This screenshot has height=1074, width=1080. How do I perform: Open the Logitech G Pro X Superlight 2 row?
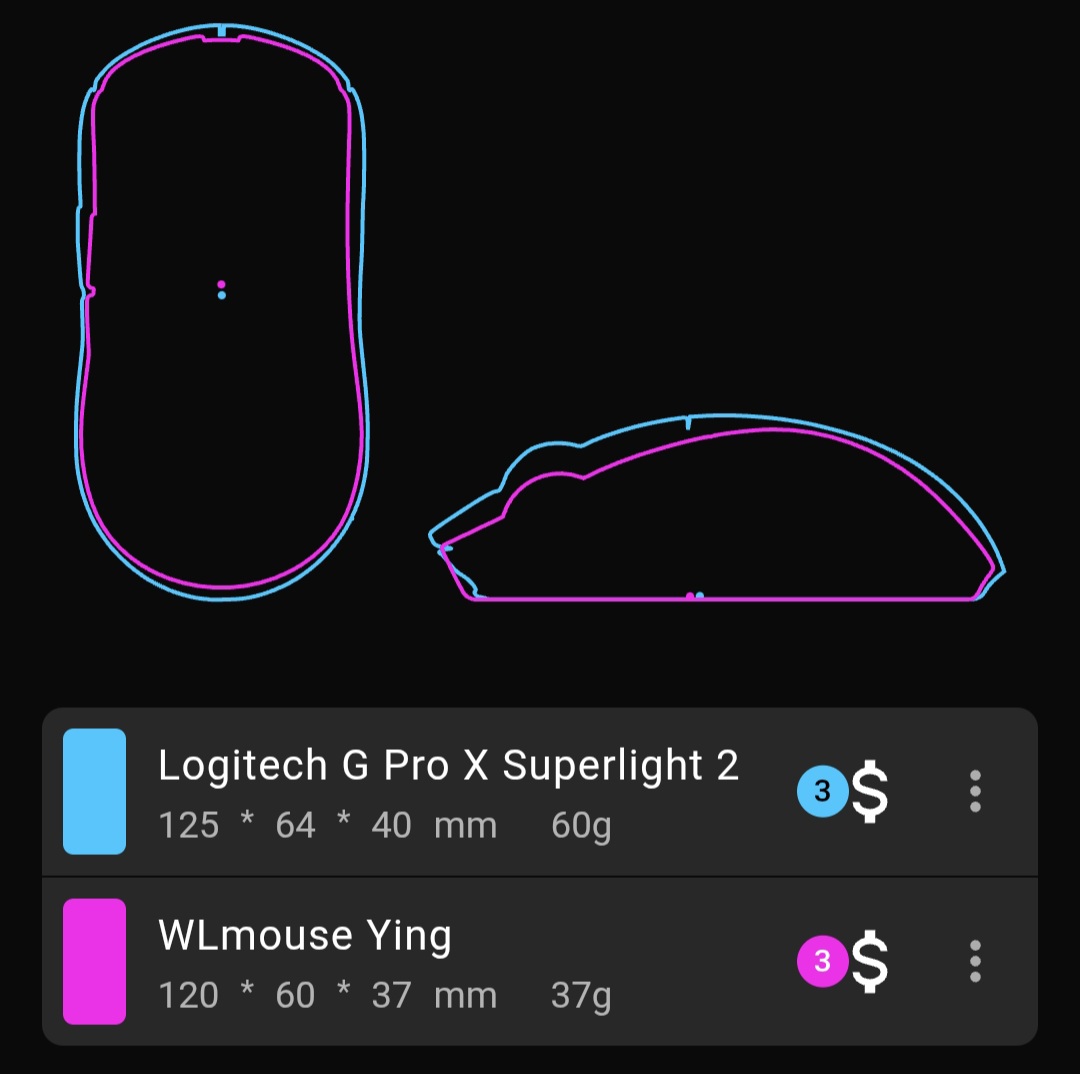448,791
